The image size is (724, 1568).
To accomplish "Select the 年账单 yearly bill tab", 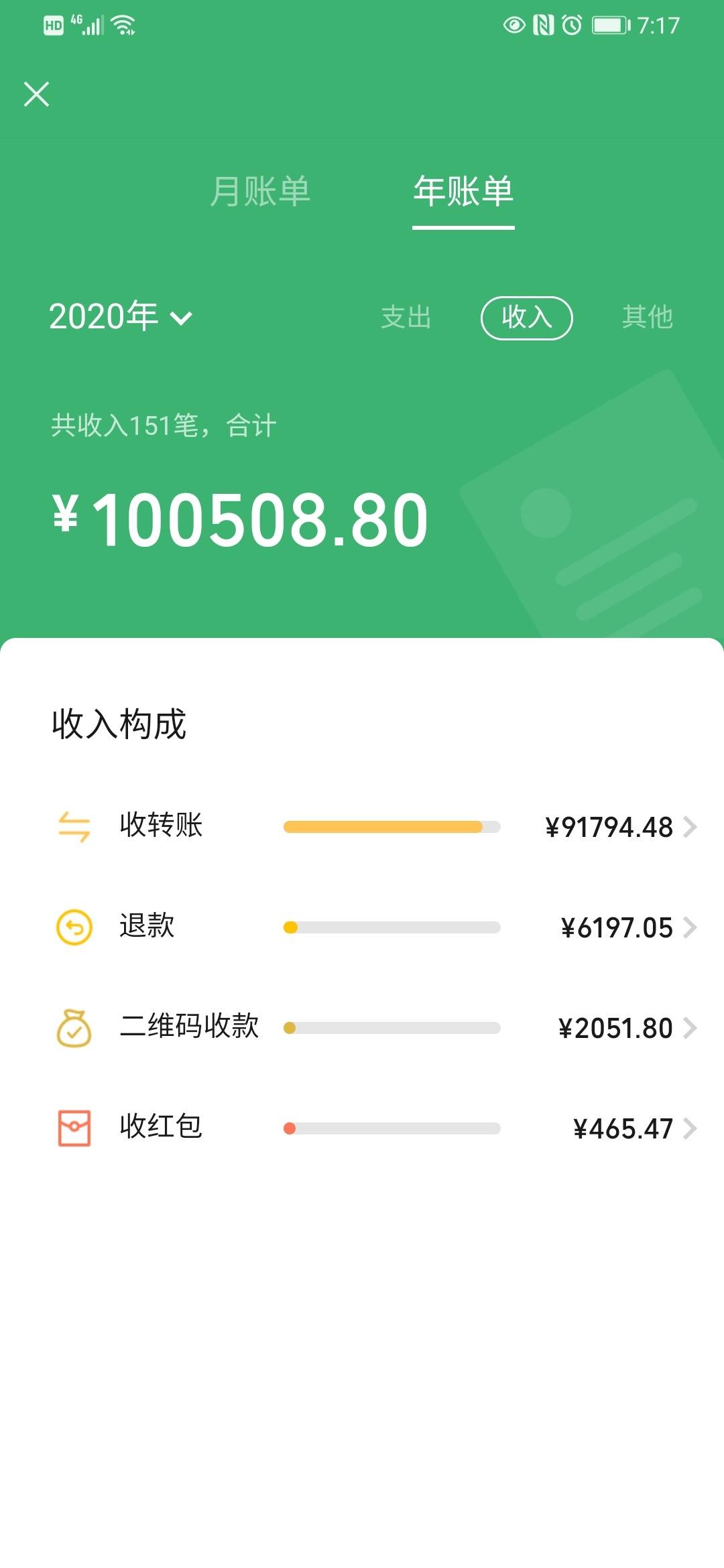I will pyautogui.click(x=463, y=193).
